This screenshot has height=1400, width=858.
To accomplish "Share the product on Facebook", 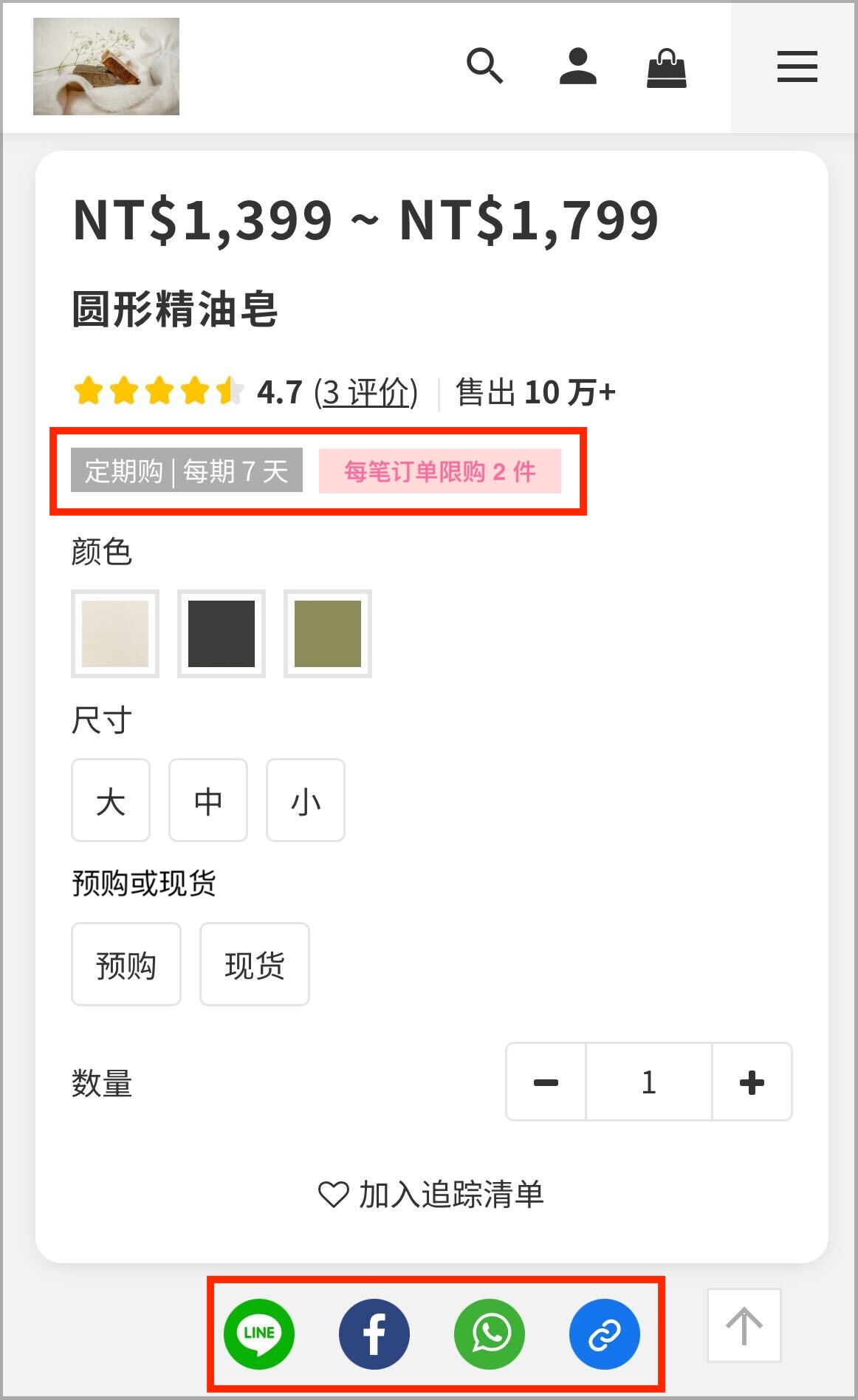I will pyautogui.click(x=374, y=1334).
